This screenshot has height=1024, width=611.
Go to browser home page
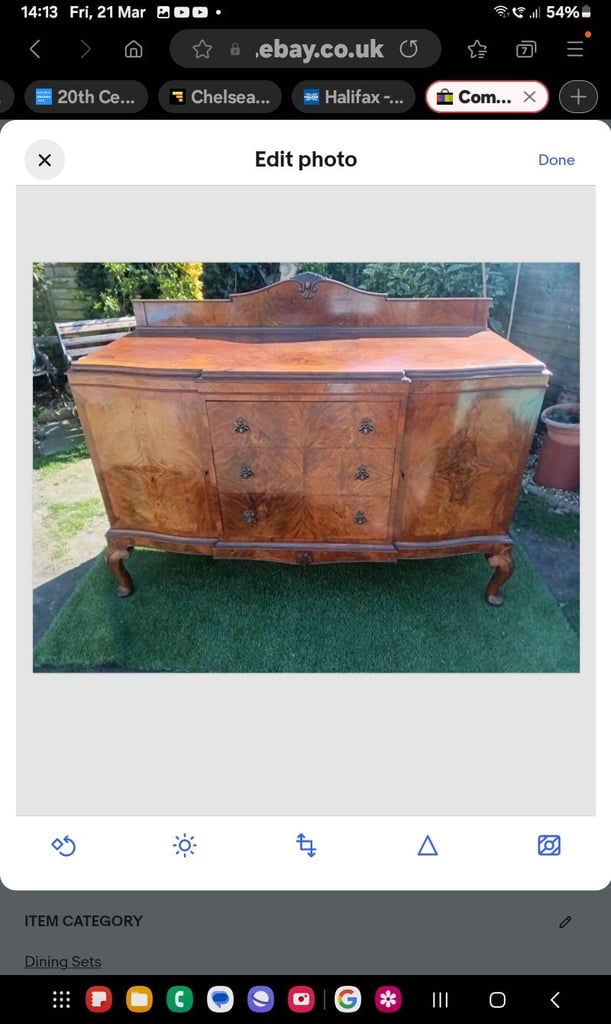(x=133, y=49)
